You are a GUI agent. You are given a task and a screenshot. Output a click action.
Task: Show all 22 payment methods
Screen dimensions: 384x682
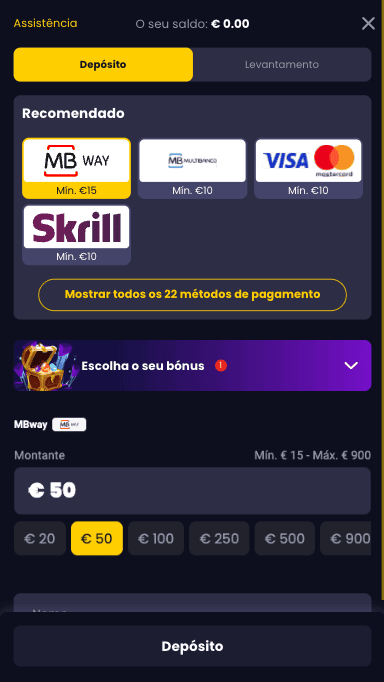192,295
